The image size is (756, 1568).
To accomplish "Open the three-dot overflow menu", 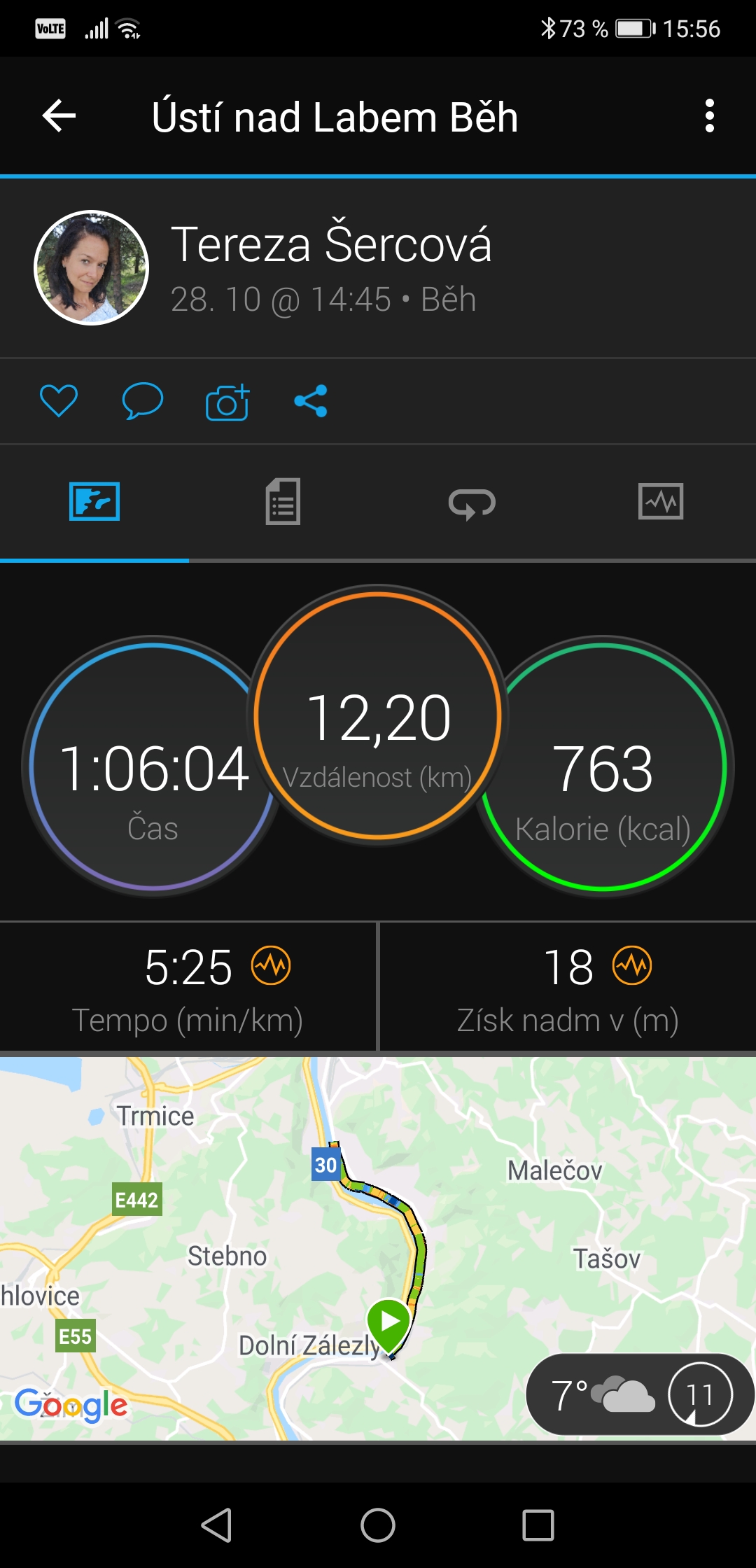I will (x=710, y=115).
